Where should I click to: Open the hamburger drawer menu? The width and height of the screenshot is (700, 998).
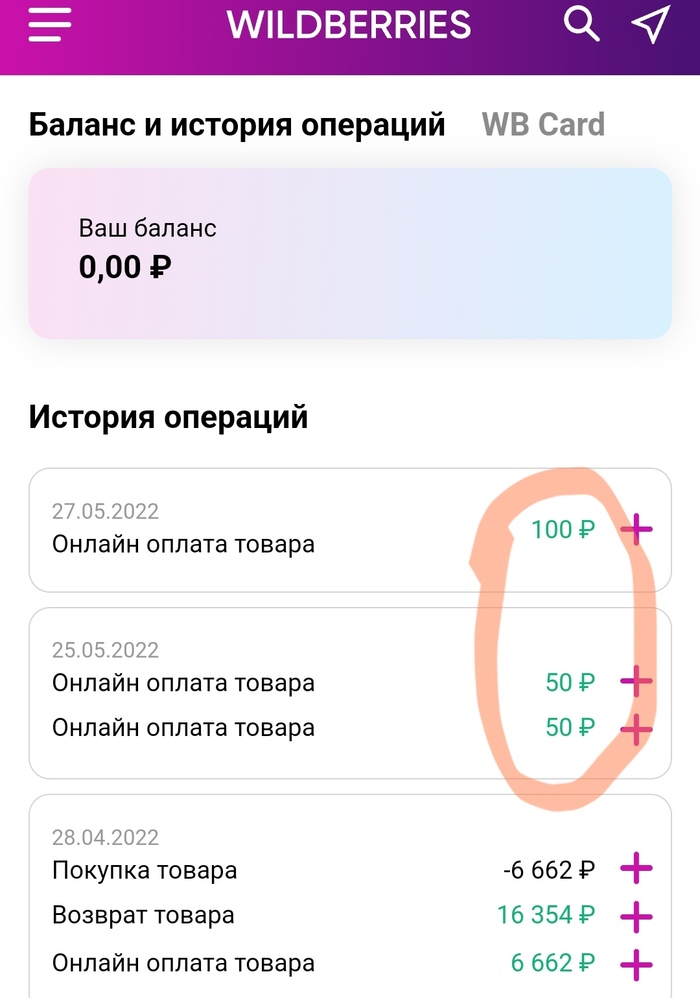[50, 24]
